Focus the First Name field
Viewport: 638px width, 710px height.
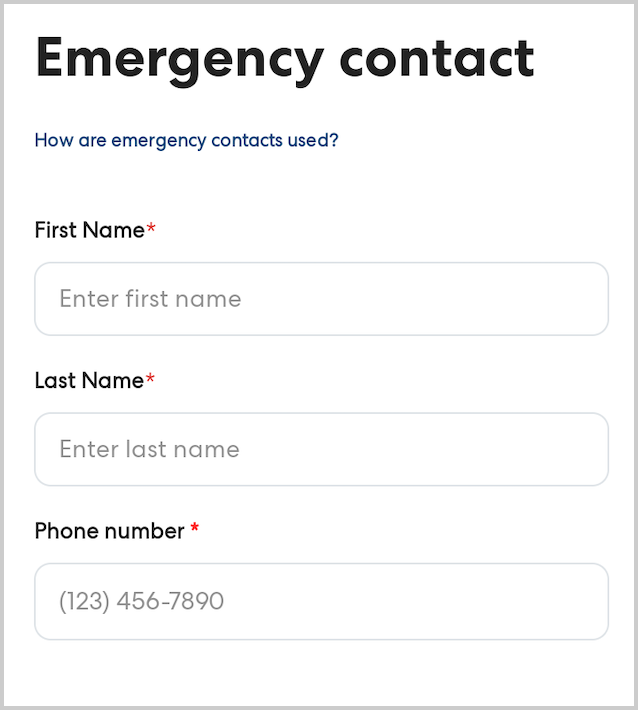(x=321, y=299)
